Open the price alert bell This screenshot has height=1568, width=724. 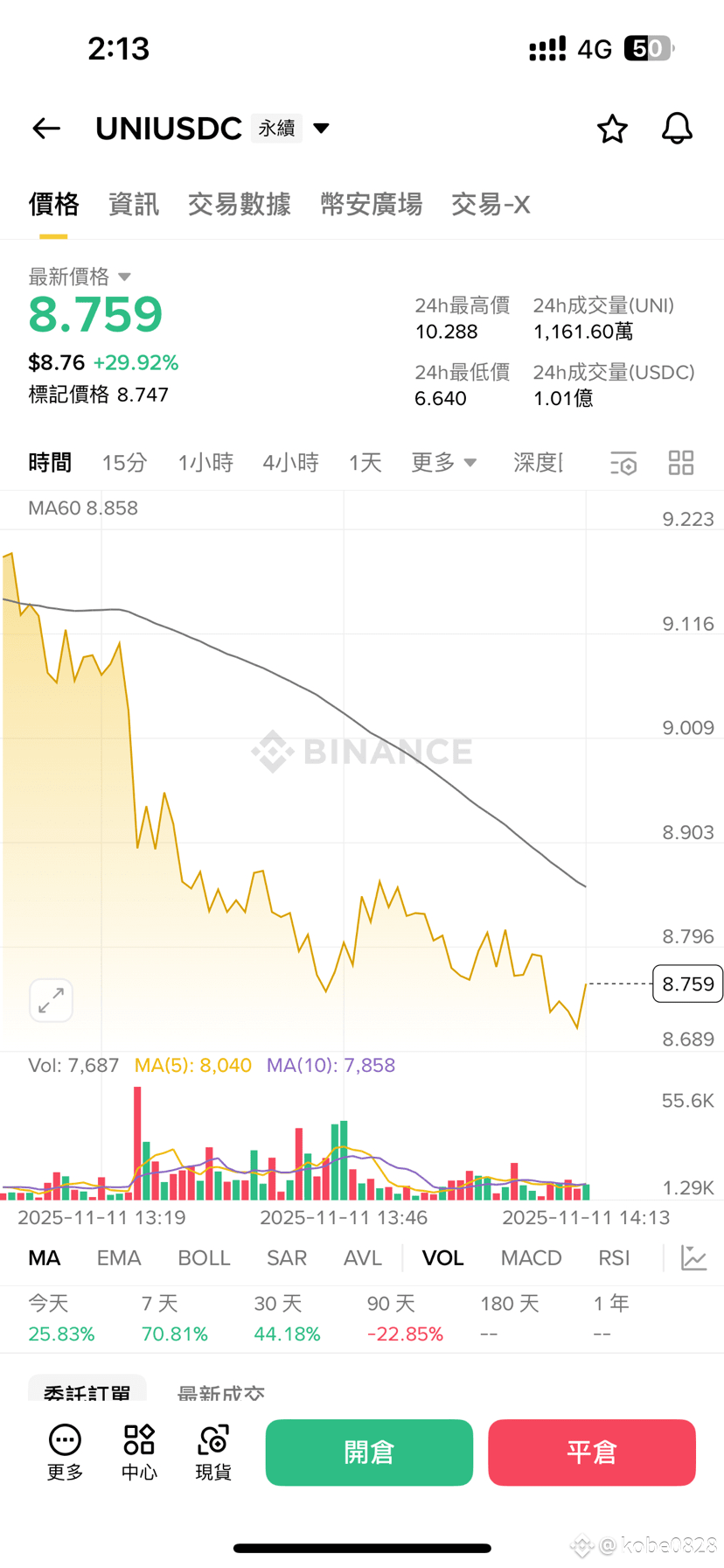tap(676, 129)
